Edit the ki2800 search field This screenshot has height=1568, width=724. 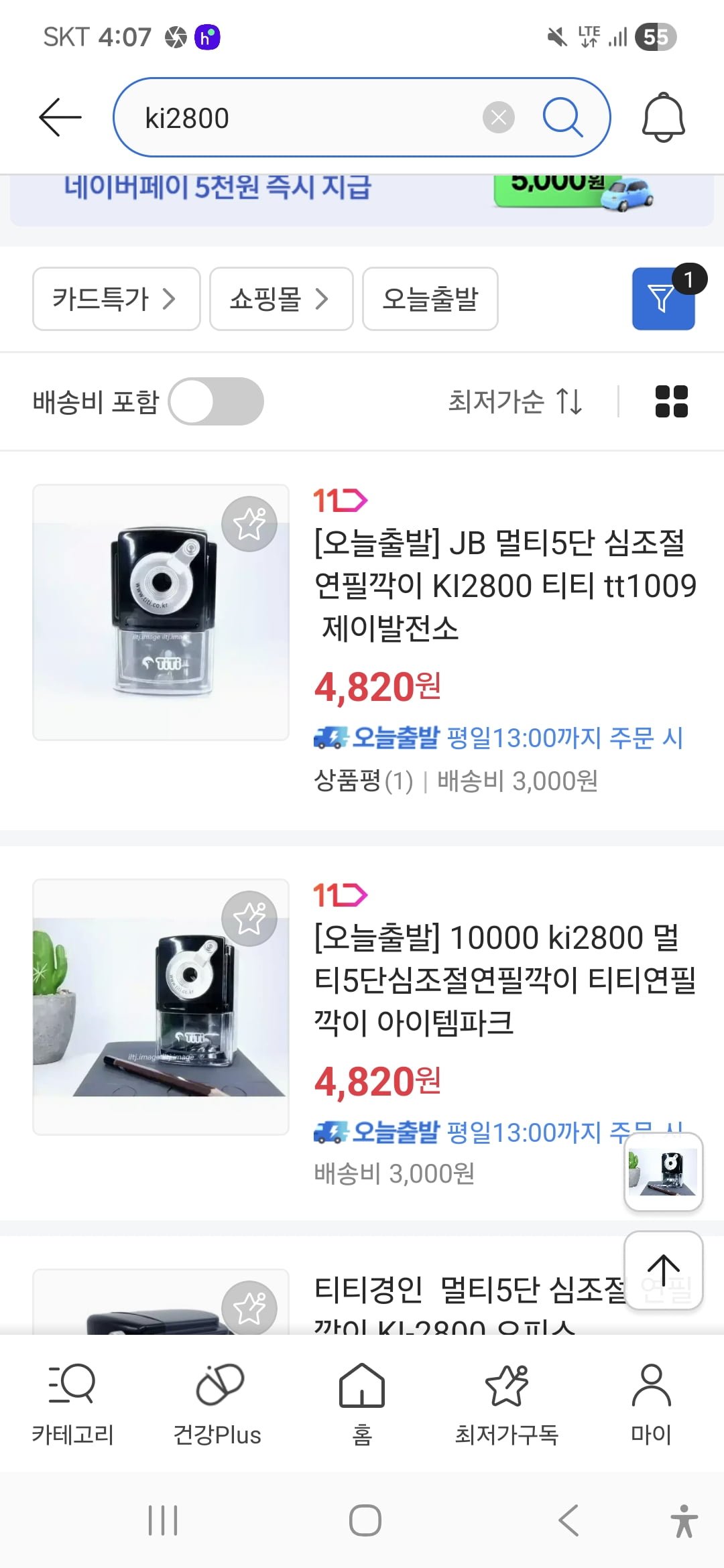tap(302, 118)
